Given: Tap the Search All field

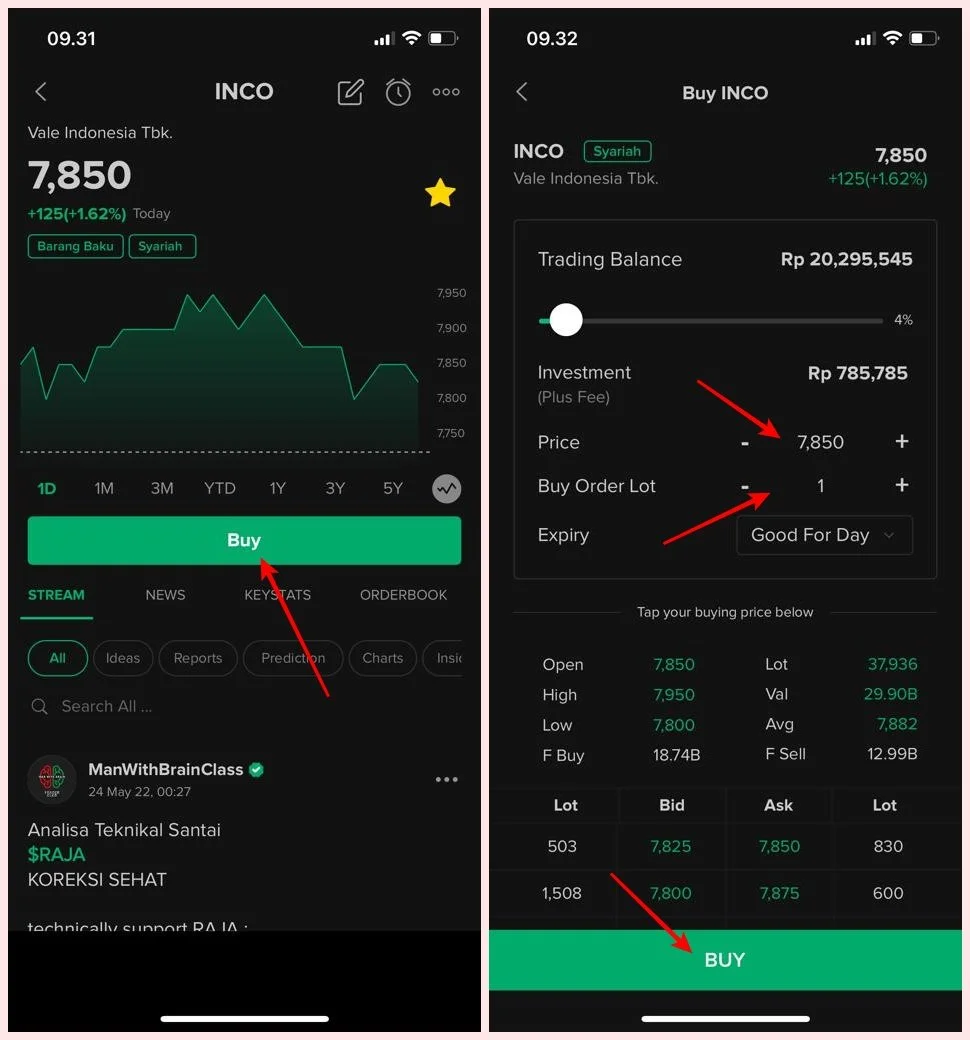Looking at the screenshot, I should click(x=244, y=706).
